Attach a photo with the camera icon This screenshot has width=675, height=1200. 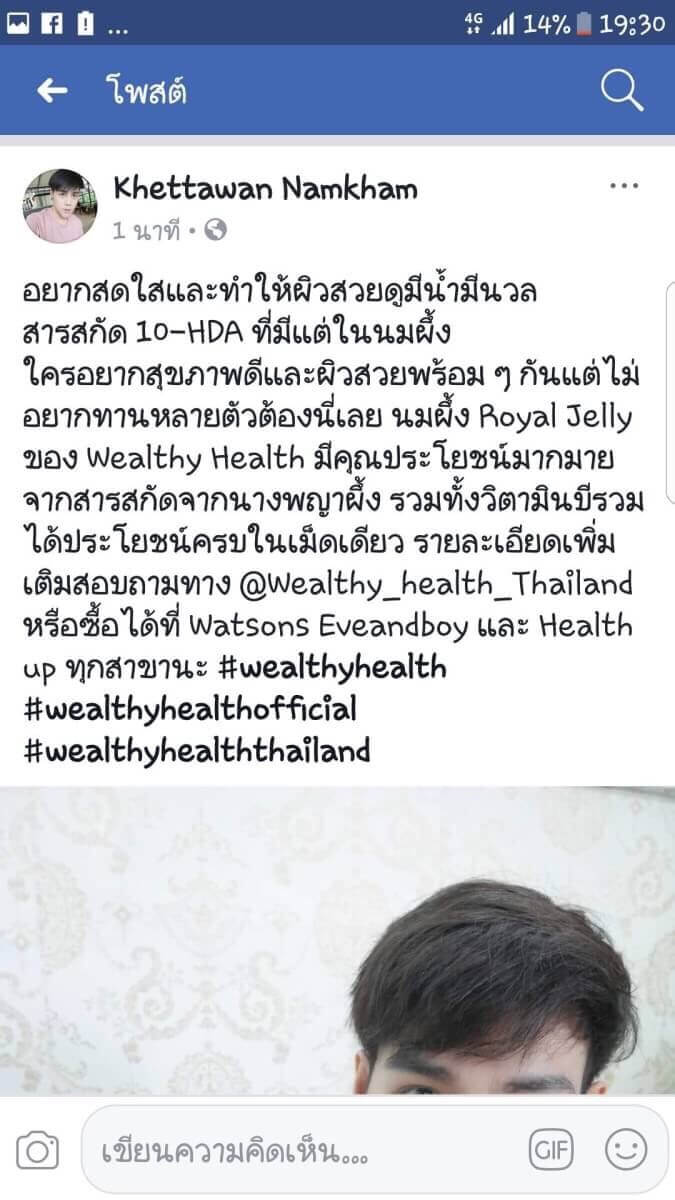(x=38, y=1150)
